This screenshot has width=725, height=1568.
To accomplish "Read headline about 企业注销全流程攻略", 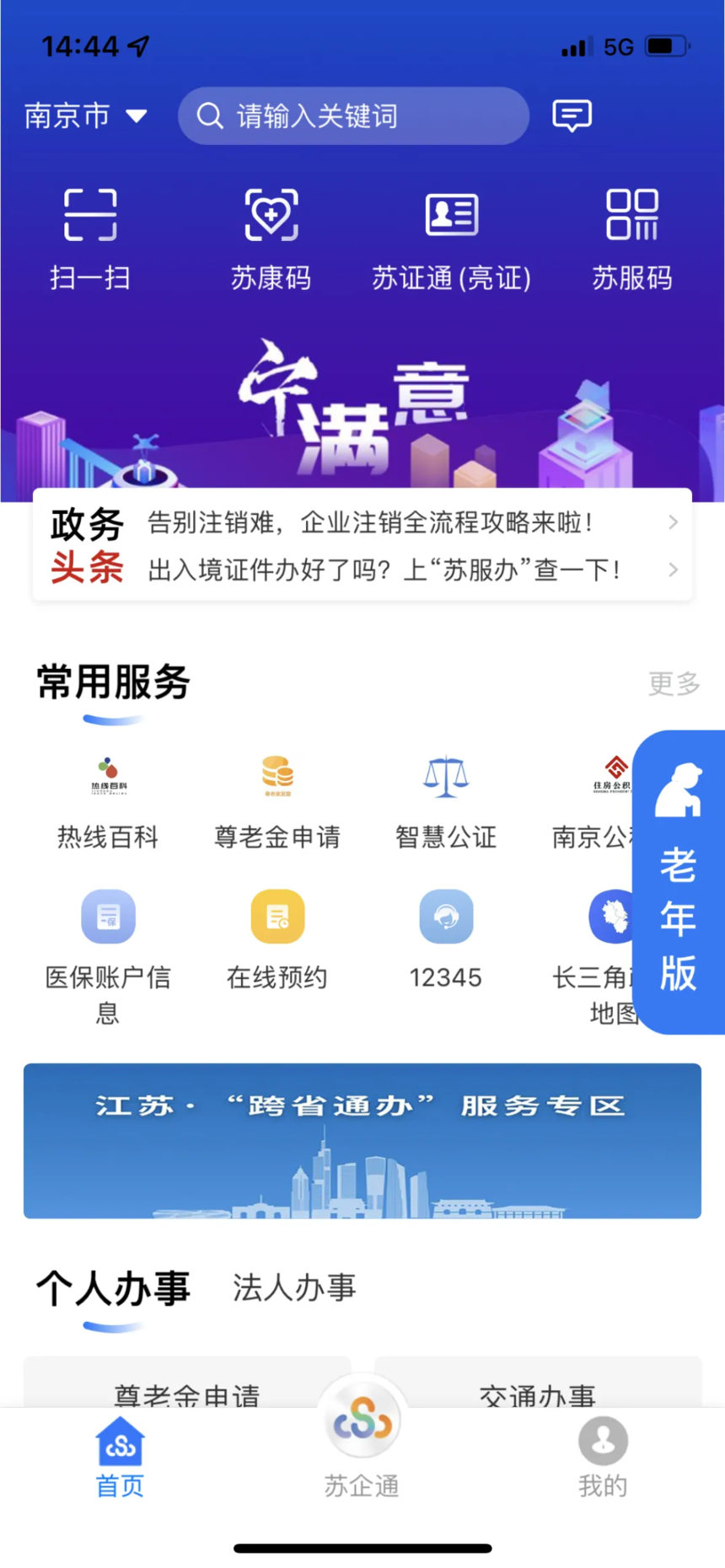I will tap(371, 522).
